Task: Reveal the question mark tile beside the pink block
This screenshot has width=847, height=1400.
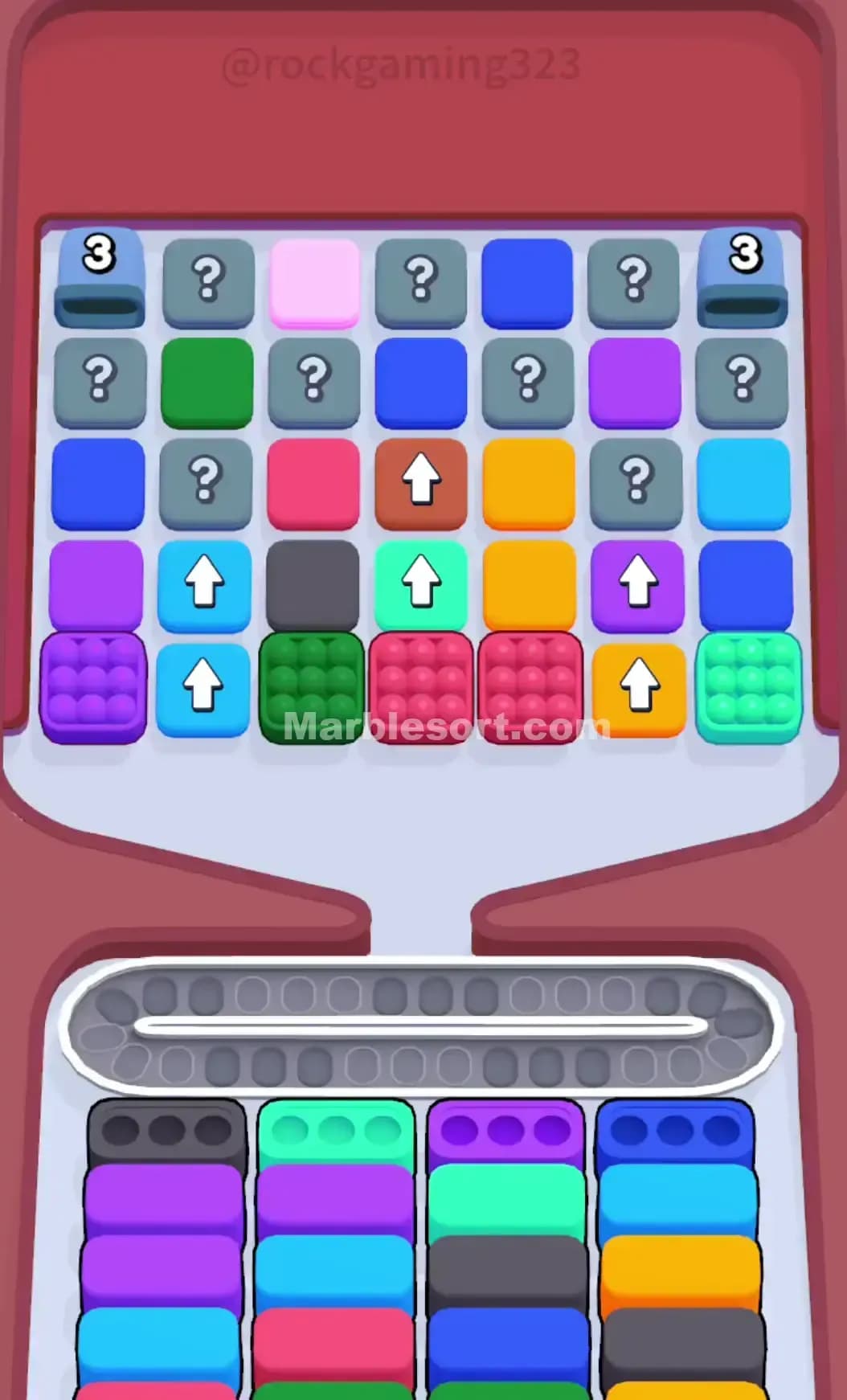Action: coord(422,281)
